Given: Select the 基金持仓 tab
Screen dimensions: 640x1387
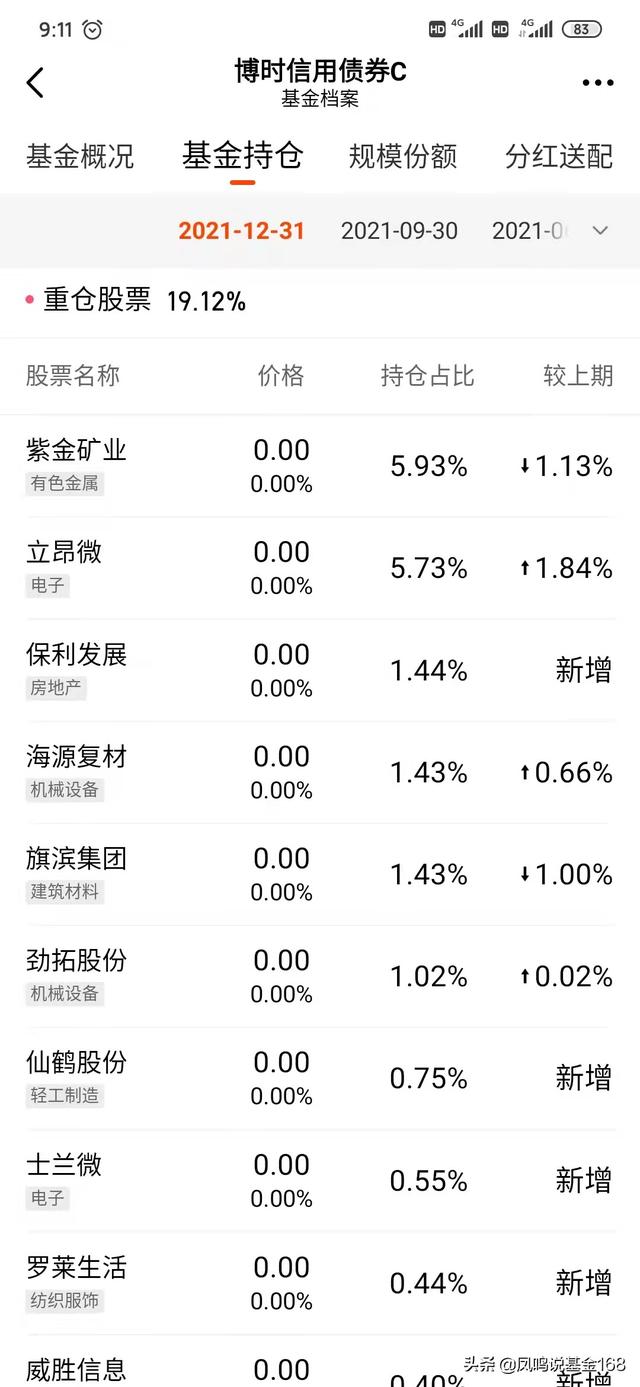Looking at the screenshot, I should [x=242, y=156].
